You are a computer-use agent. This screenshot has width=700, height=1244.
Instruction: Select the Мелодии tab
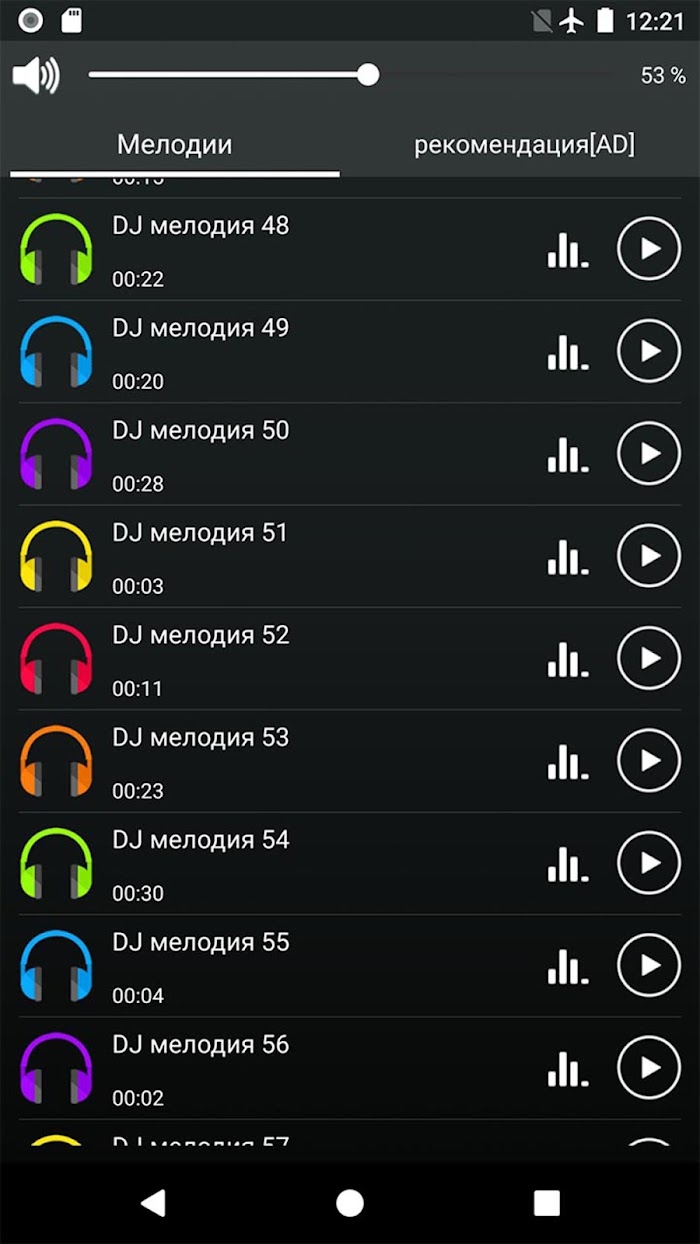point(175,144)
